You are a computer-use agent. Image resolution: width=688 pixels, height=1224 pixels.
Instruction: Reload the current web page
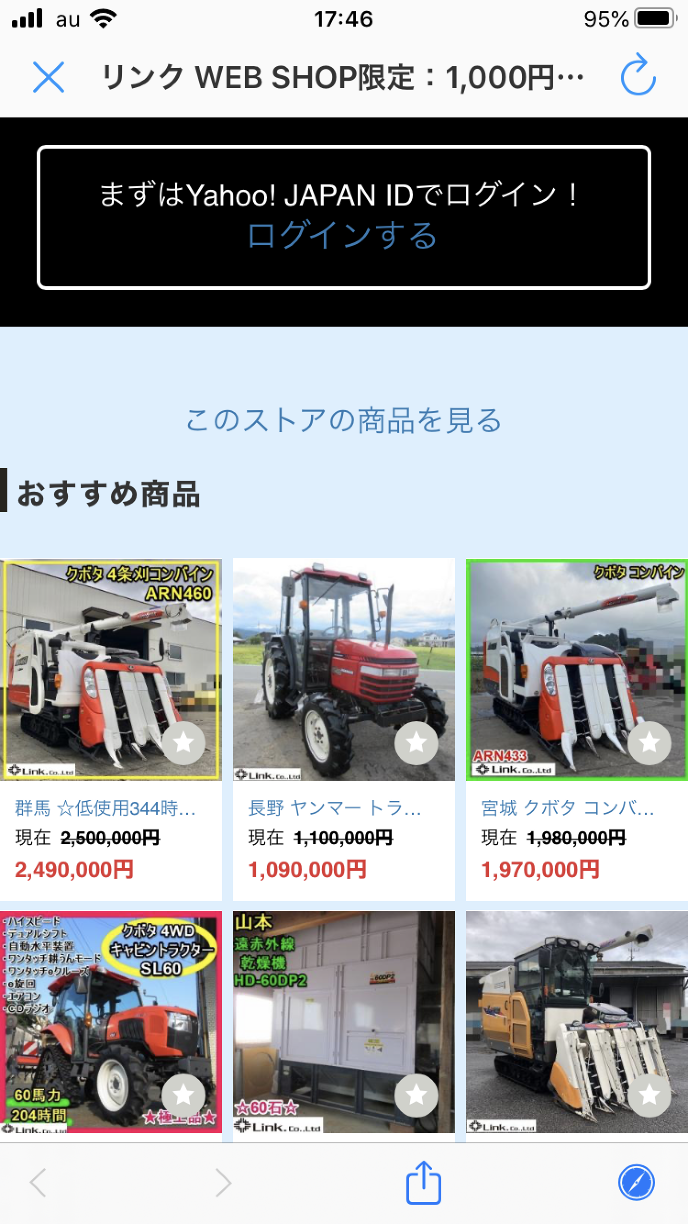[x=637, y=77]
